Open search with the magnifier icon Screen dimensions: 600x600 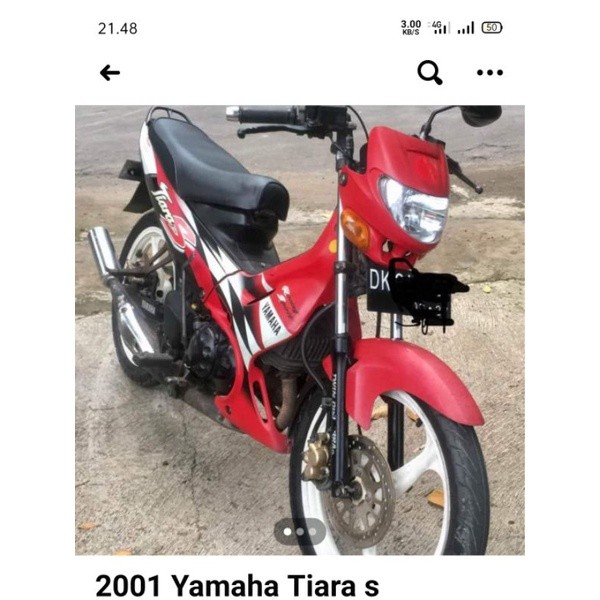coord(429,73)
